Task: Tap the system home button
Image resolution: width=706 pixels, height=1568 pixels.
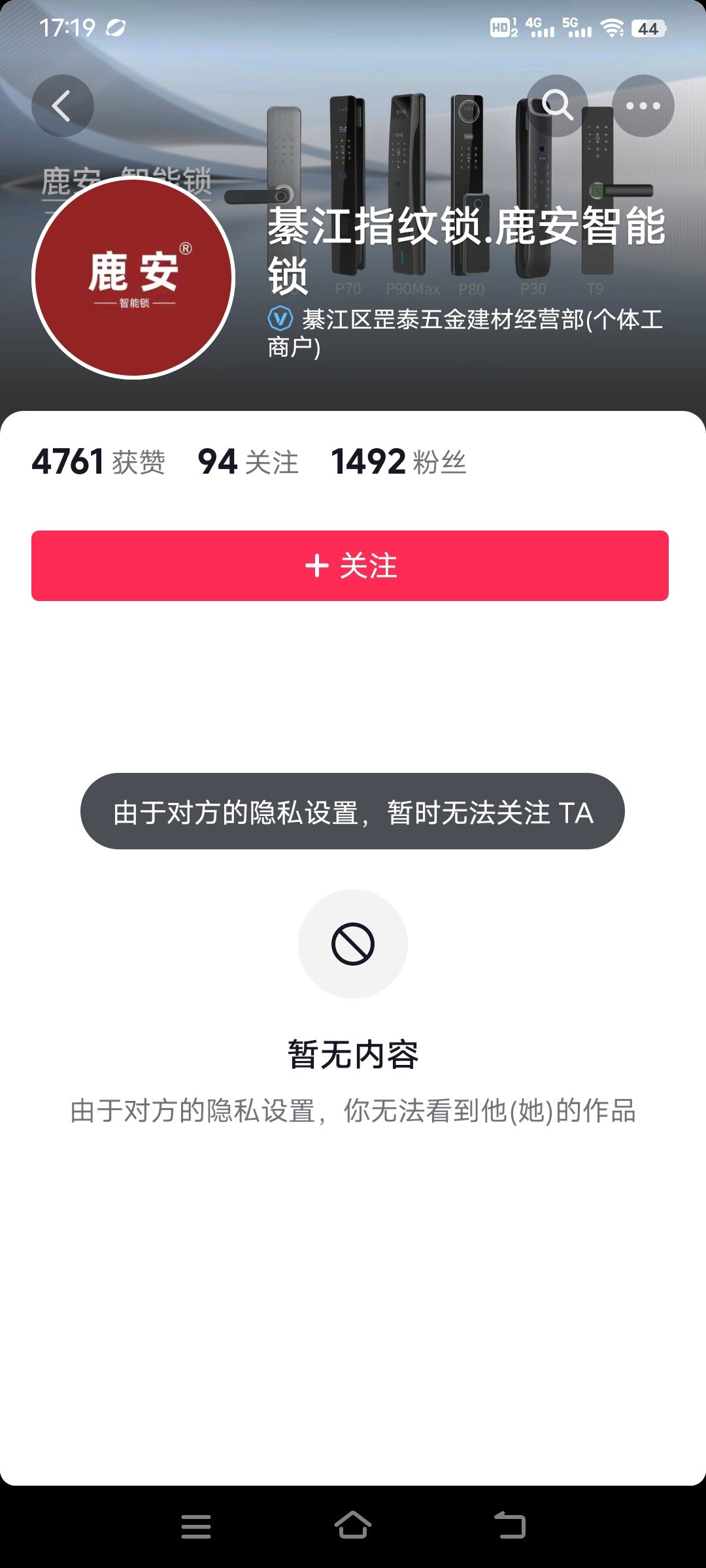Action: (353, 1526)
